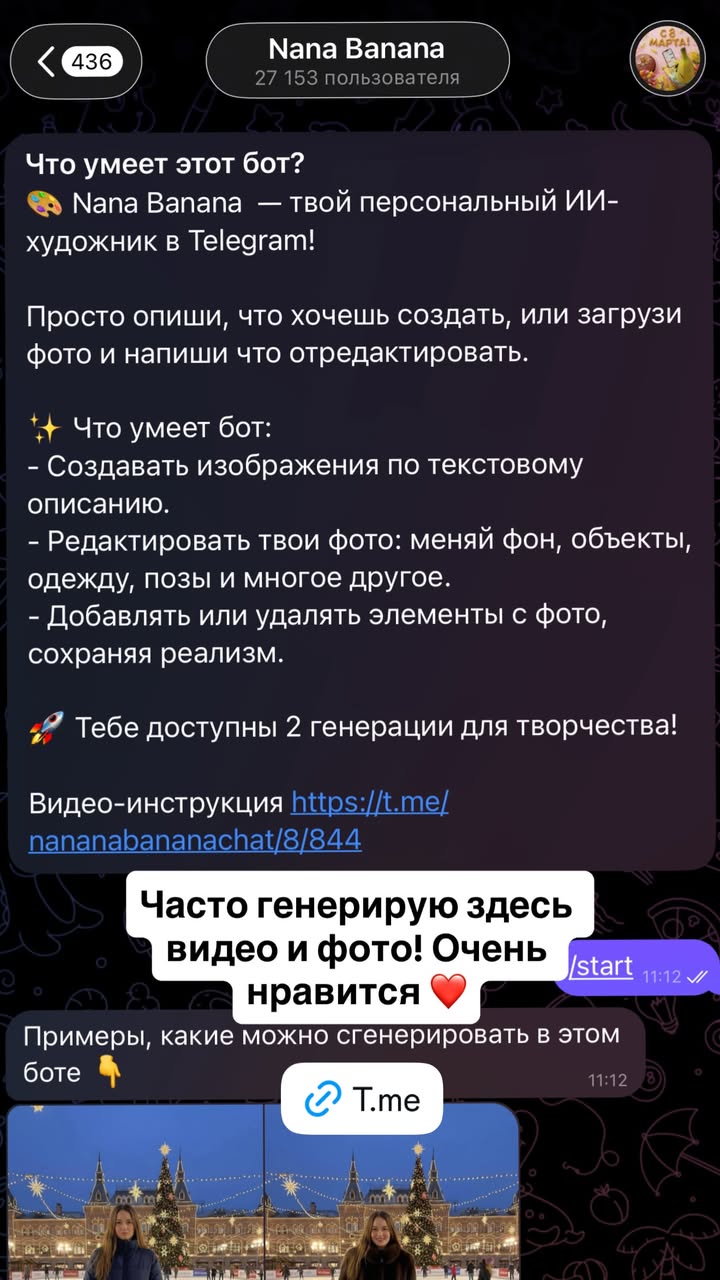Go back to the chat list
The height and width of the screenshot is (1280, 720).
[x=76, y=62]
